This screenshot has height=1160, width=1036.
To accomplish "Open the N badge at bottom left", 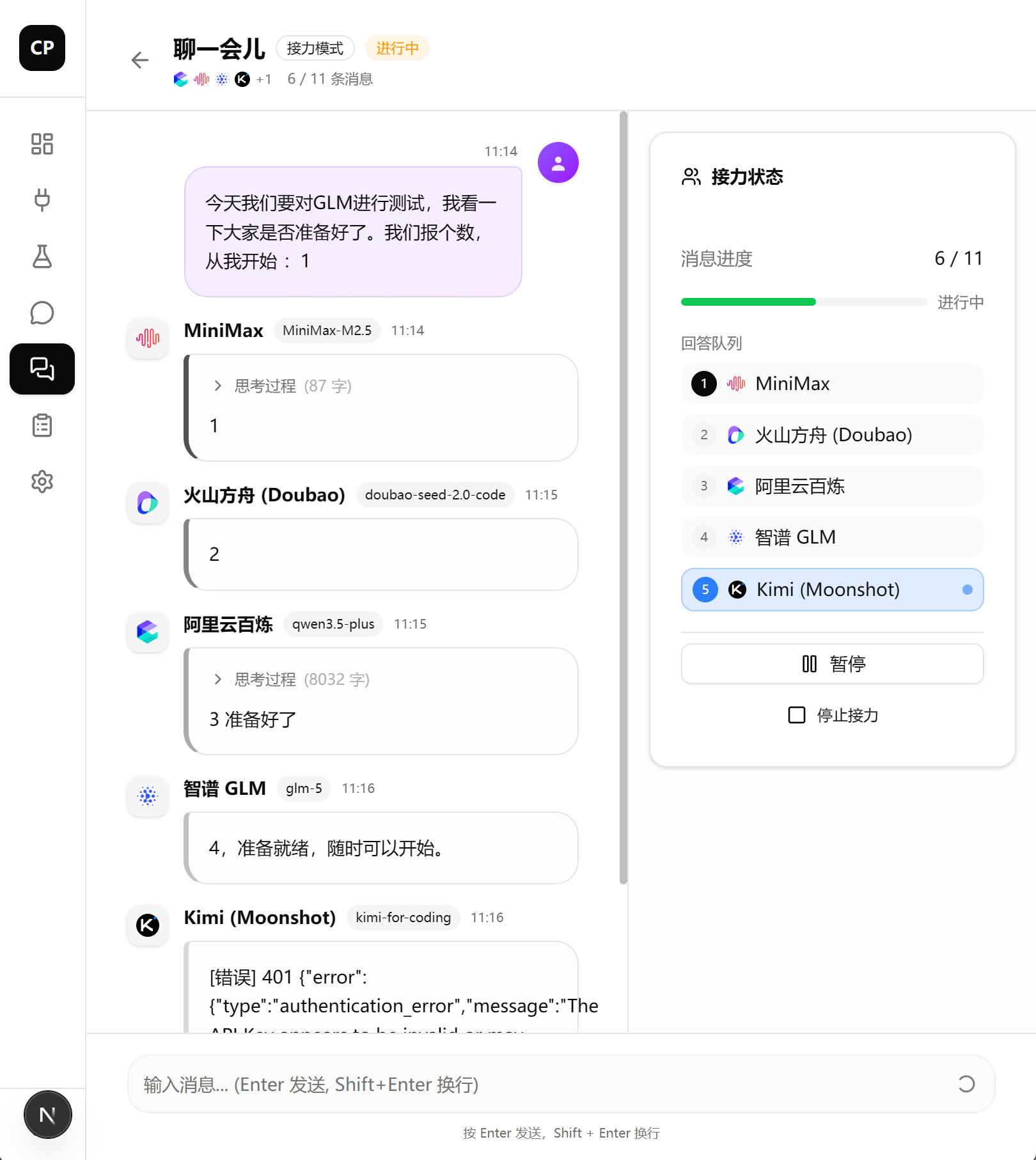I will tap(48, 1115).
